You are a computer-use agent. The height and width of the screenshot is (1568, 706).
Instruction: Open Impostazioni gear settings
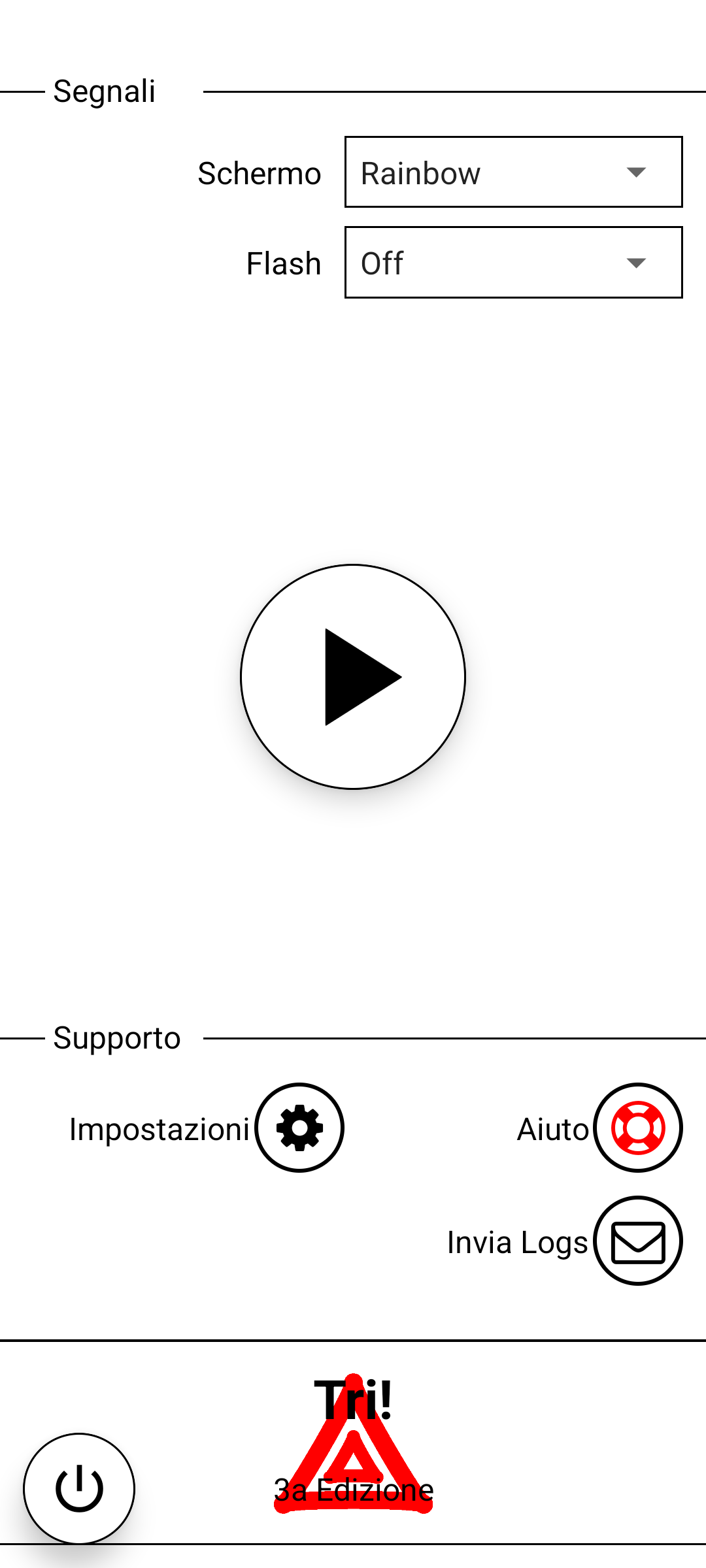coord(299,1128)
